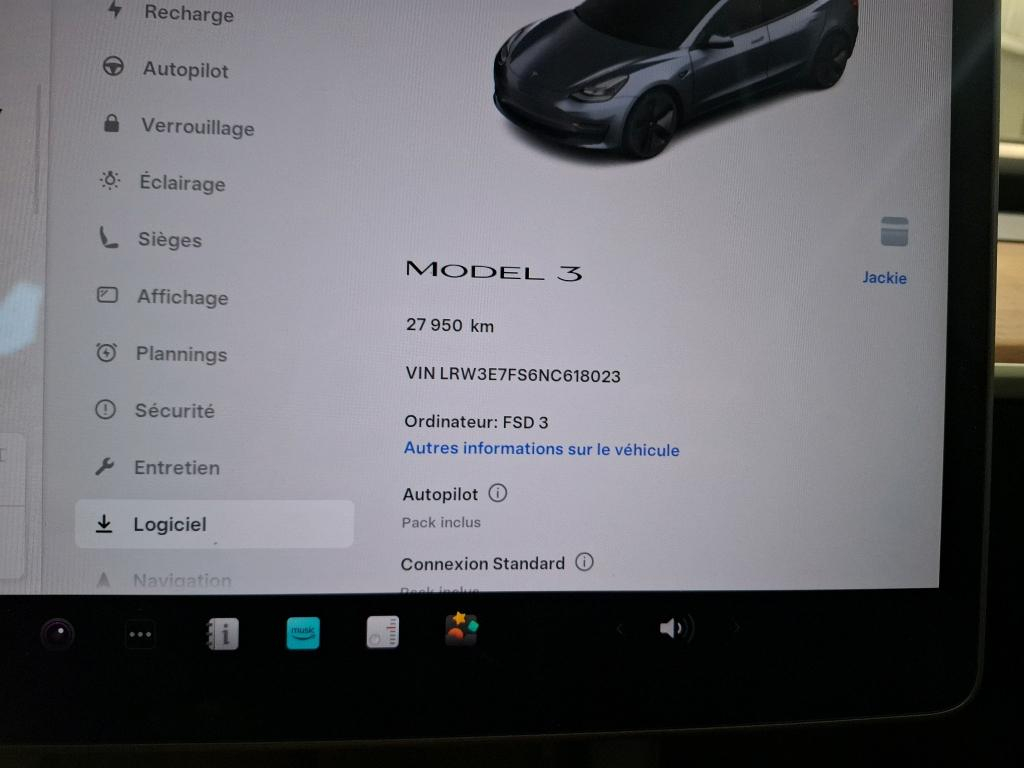Open the Toybox app
Screen dimensions: 1024x768
(461, 631)
